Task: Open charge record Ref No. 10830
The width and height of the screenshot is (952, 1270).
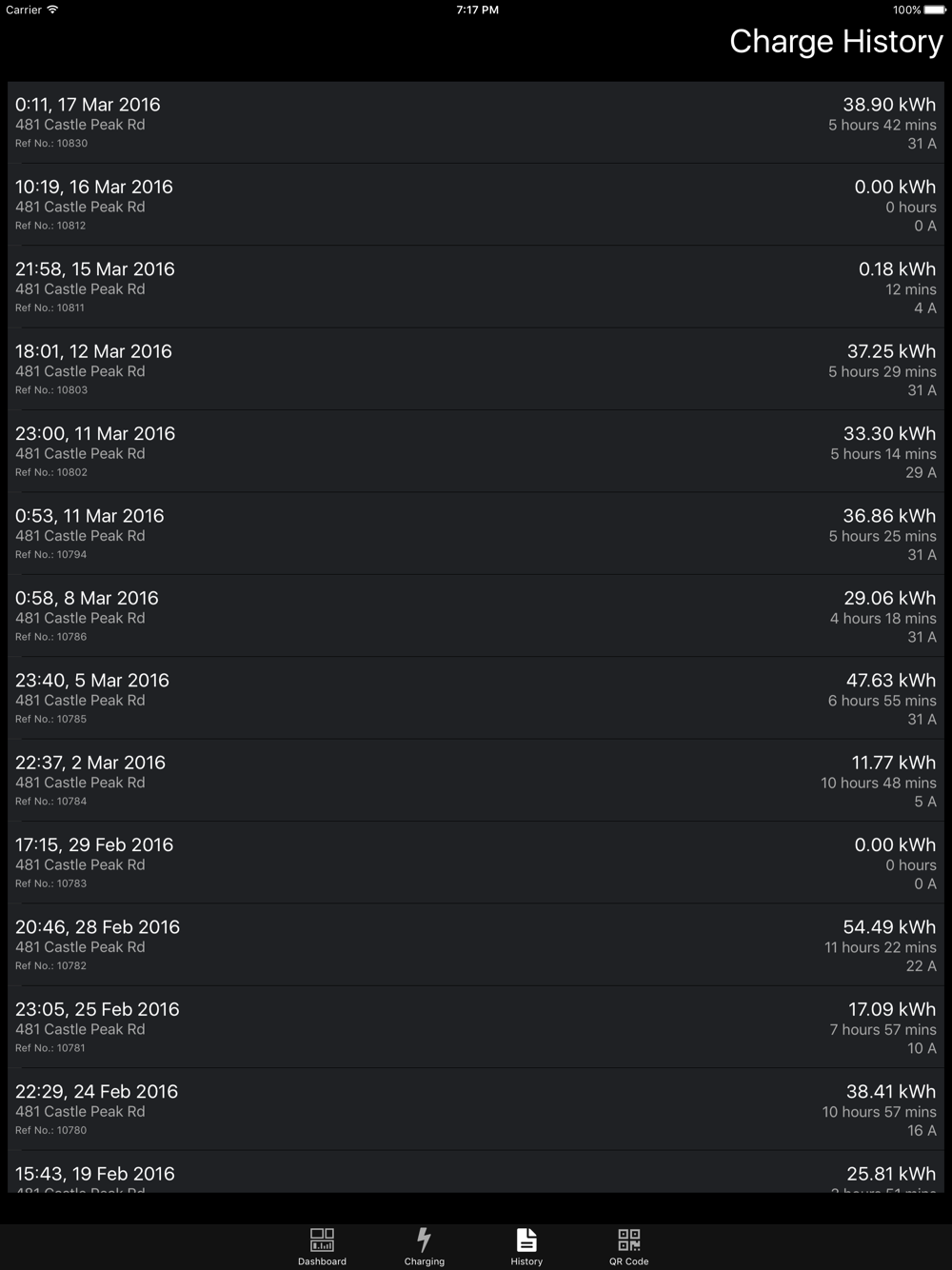Action: tap(476, 123)
